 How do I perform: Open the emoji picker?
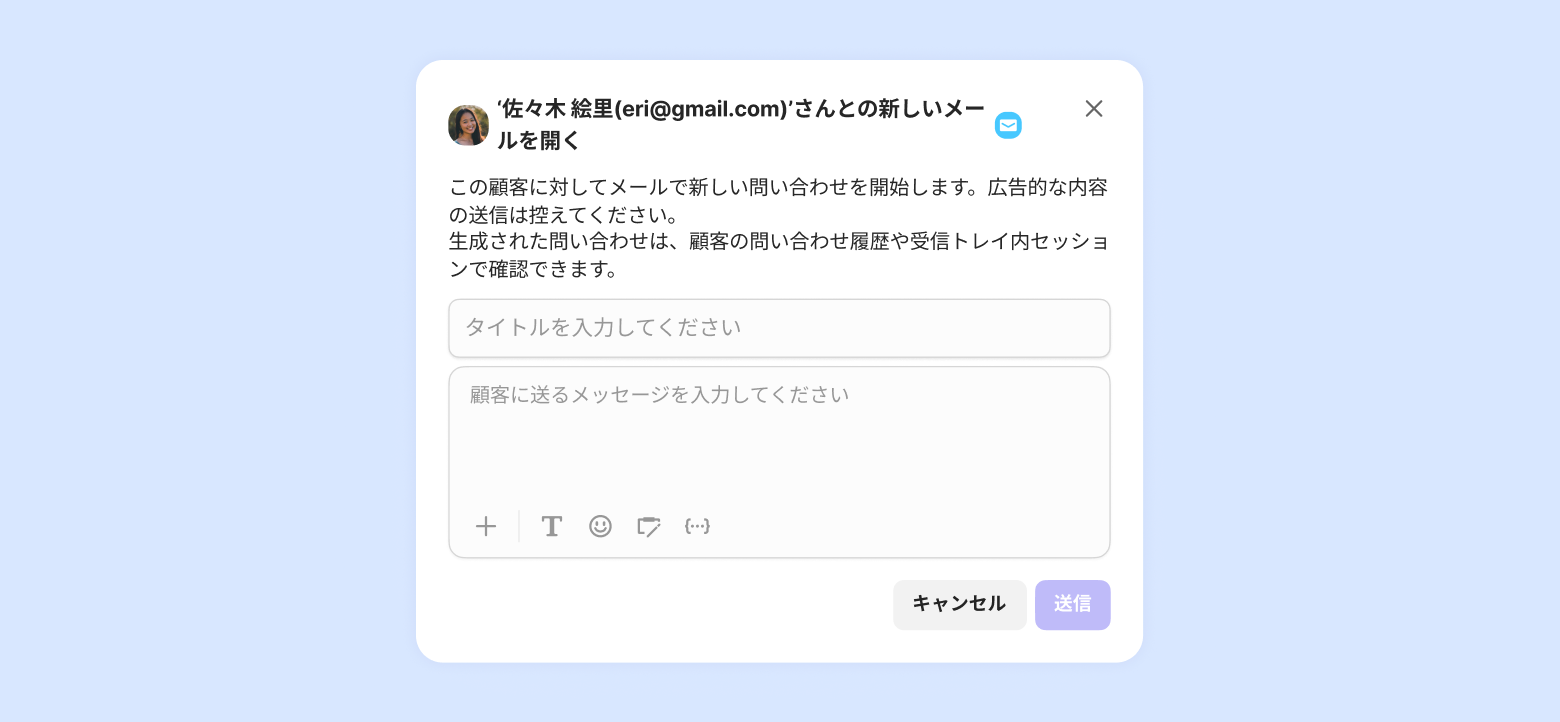coord(600,526)
